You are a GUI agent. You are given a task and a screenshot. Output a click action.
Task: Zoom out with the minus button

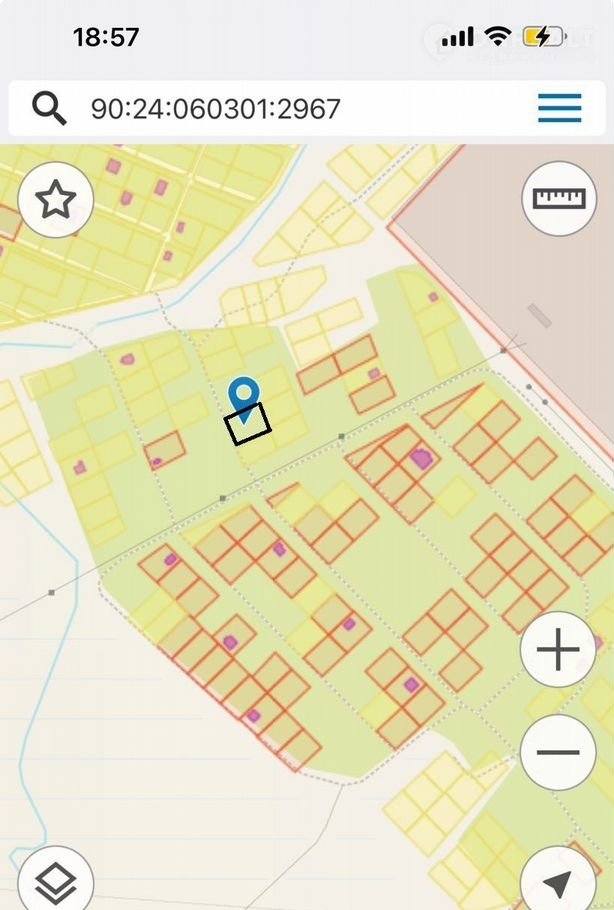point(558,752)
